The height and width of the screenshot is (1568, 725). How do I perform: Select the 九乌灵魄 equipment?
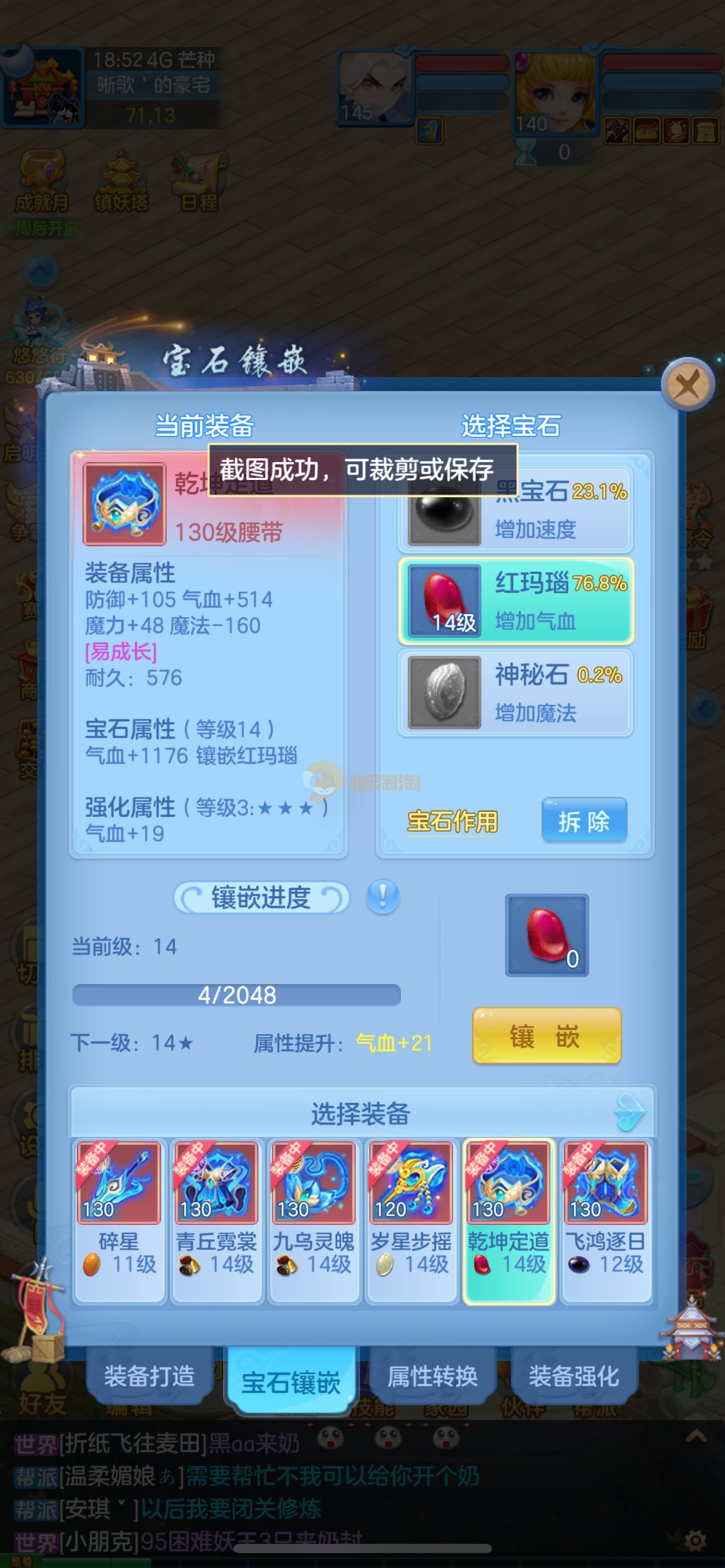point(313,1219)
